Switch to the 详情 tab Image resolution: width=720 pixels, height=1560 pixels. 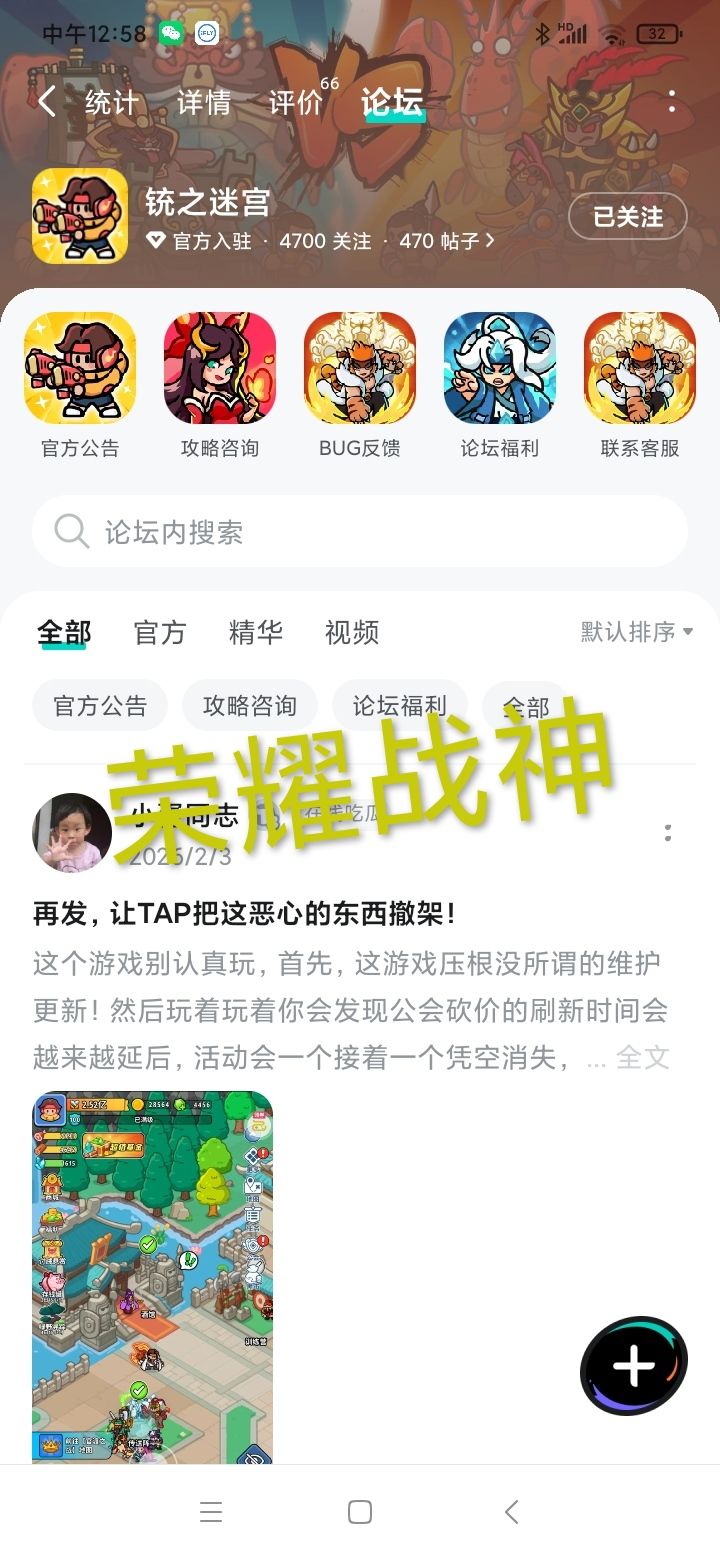203,102
